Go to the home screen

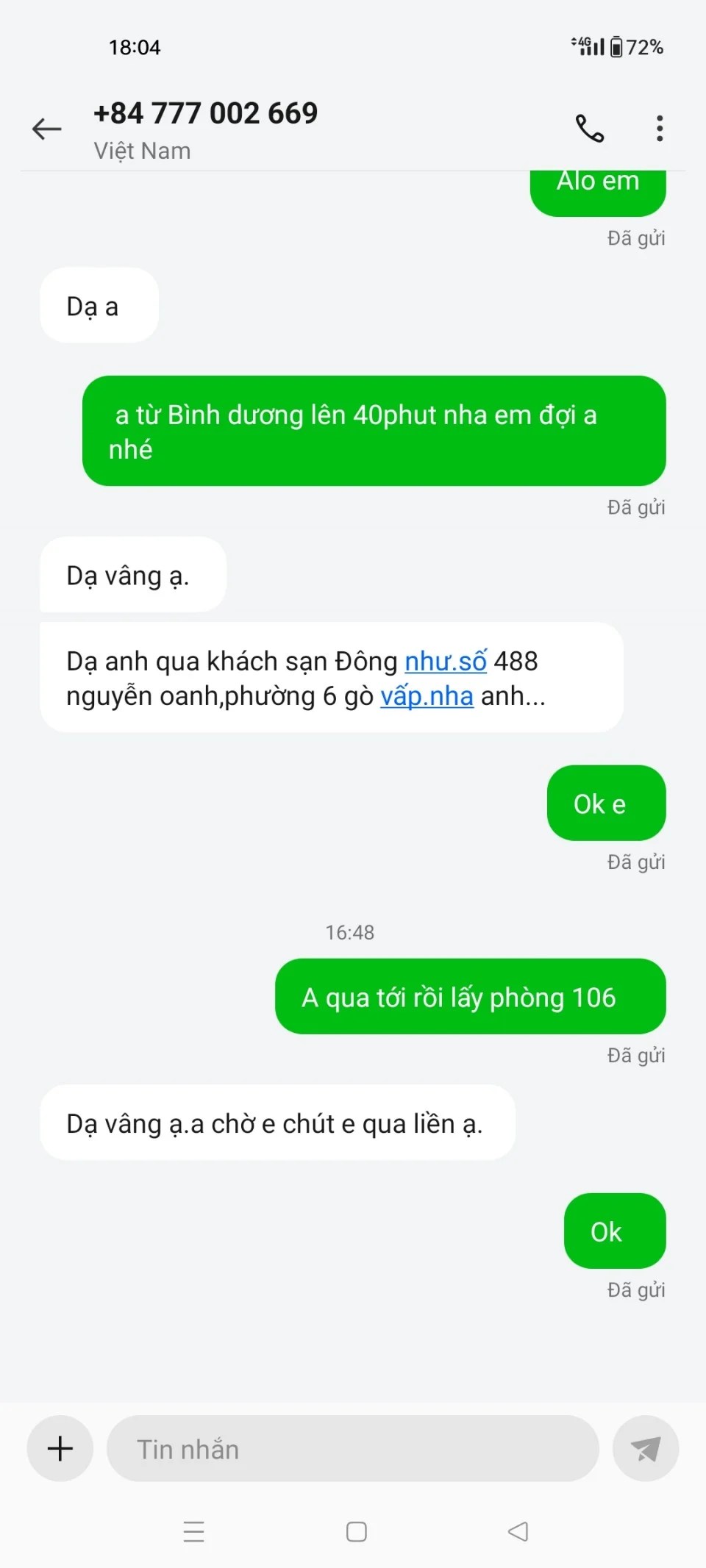(x=357, y=1531)
